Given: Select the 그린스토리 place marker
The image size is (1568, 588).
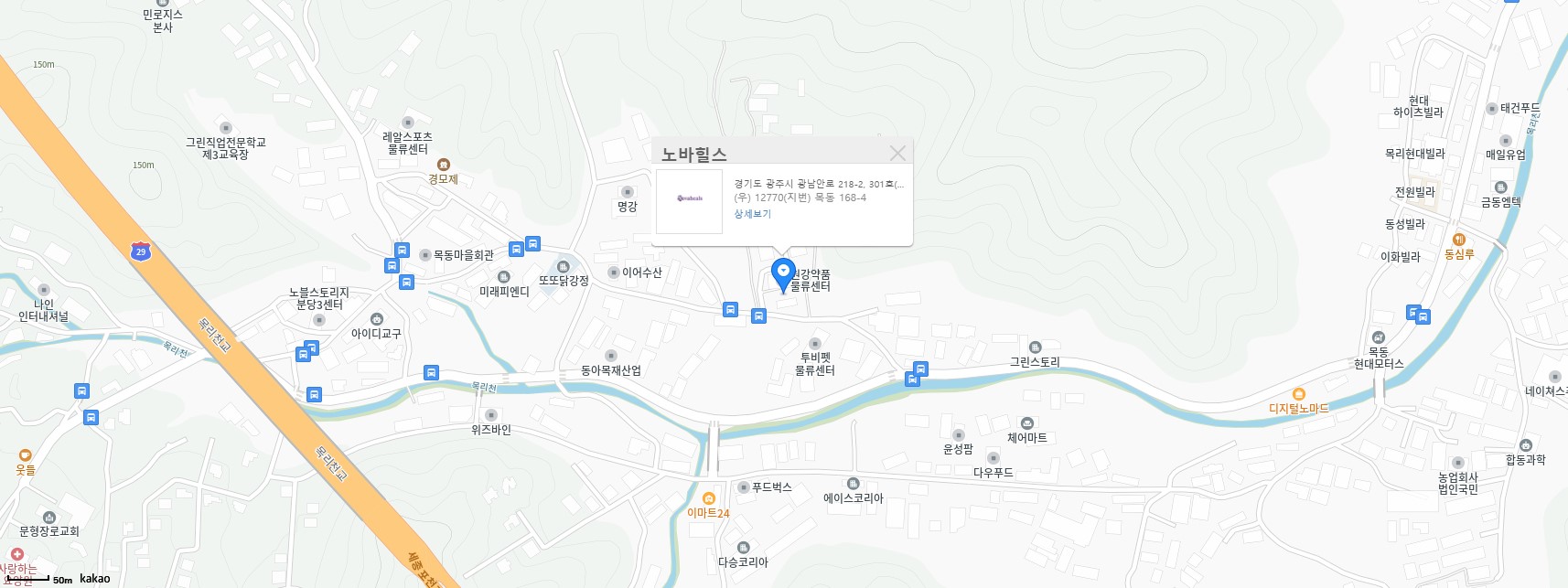Looking at the screenshot, I should 1036,347.
